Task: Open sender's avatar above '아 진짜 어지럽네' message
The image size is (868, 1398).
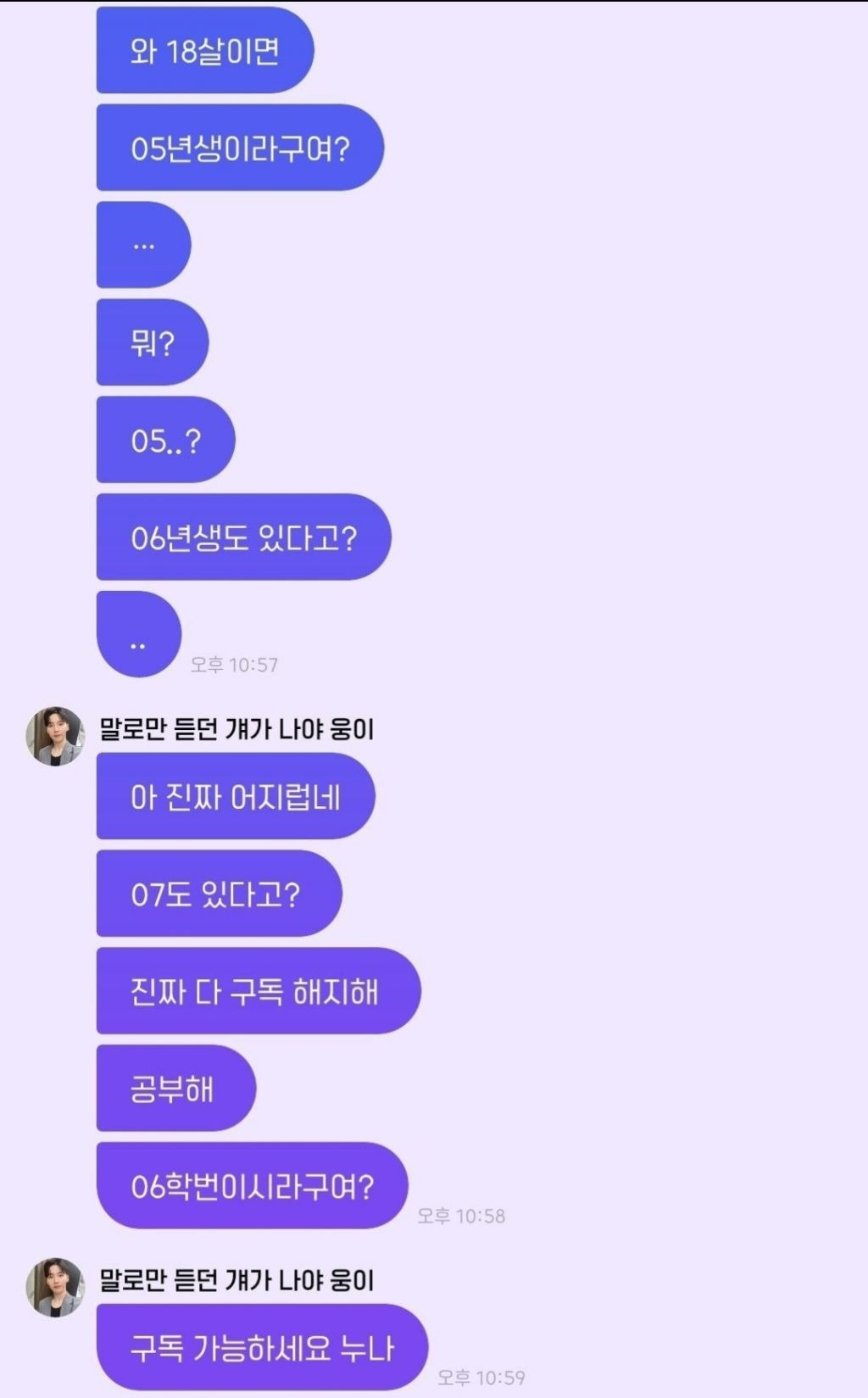Action: tap(55, 736)
